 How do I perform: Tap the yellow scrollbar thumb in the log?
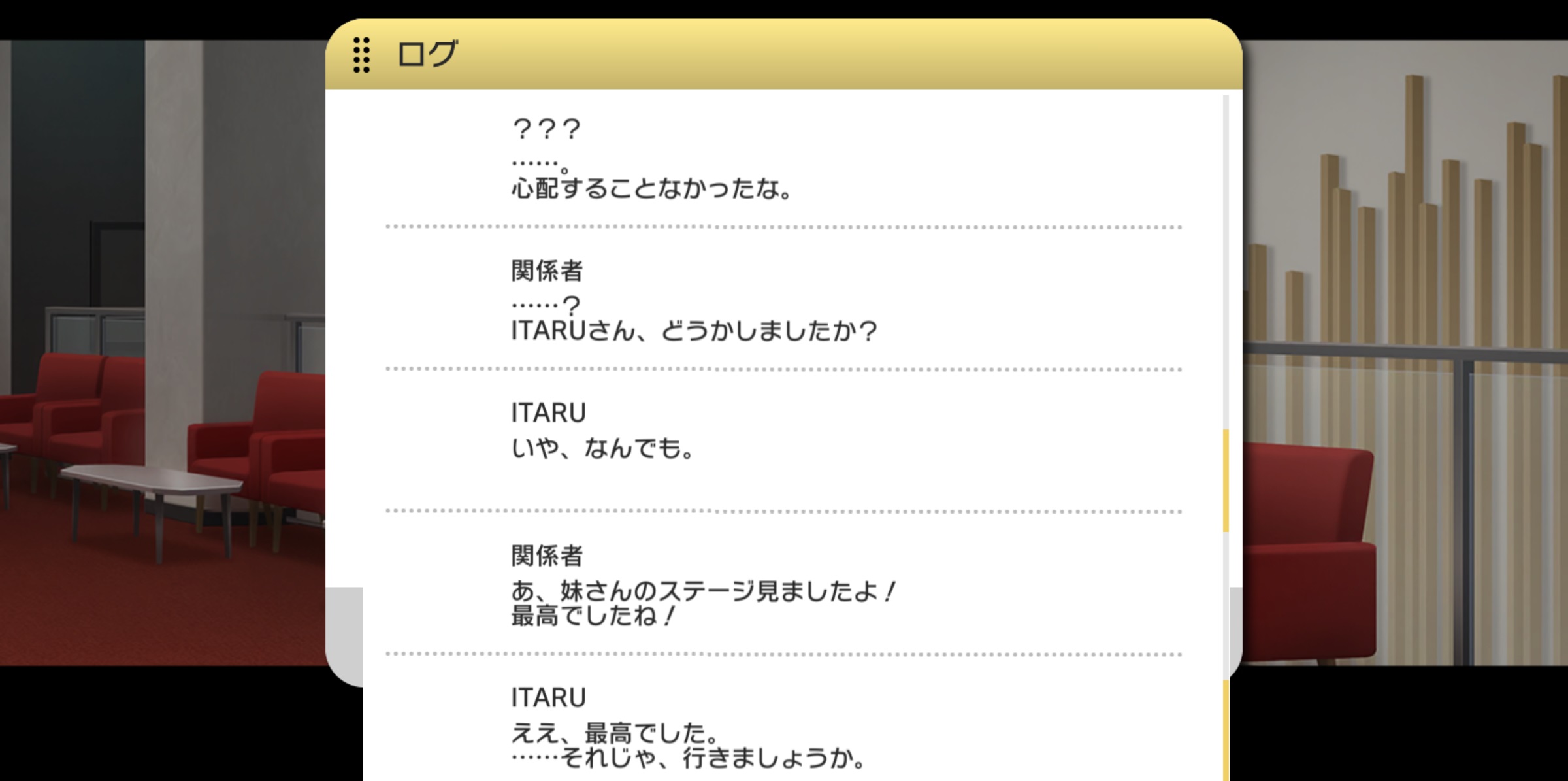[x=1225, y=480]
